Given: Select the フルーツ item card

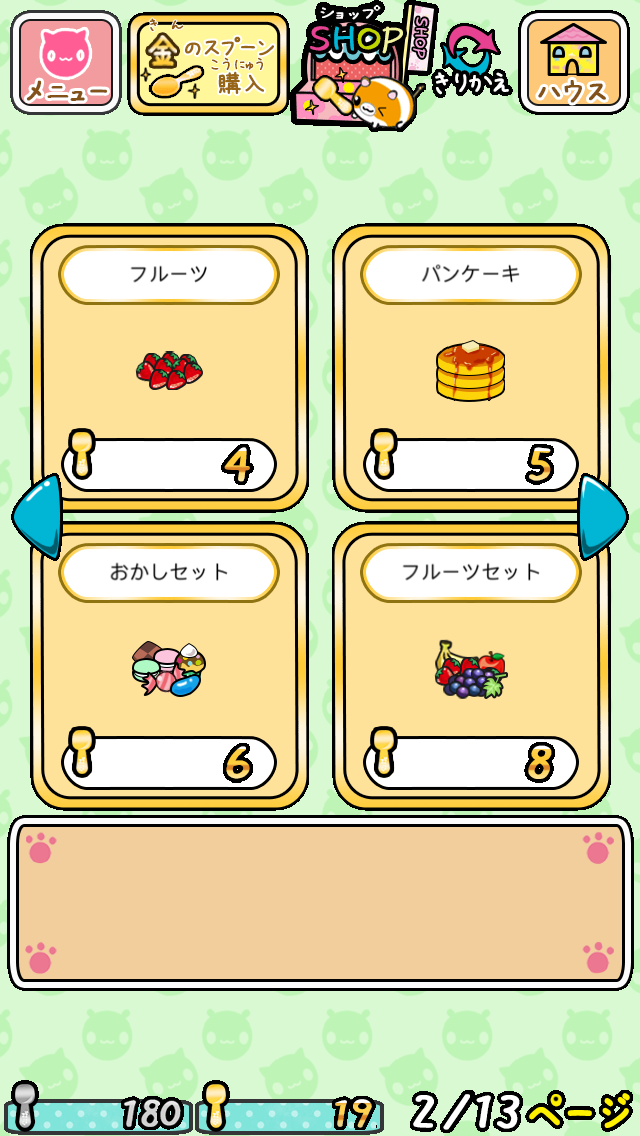Looking at the screenshot, I should click(x=169, y=368).
